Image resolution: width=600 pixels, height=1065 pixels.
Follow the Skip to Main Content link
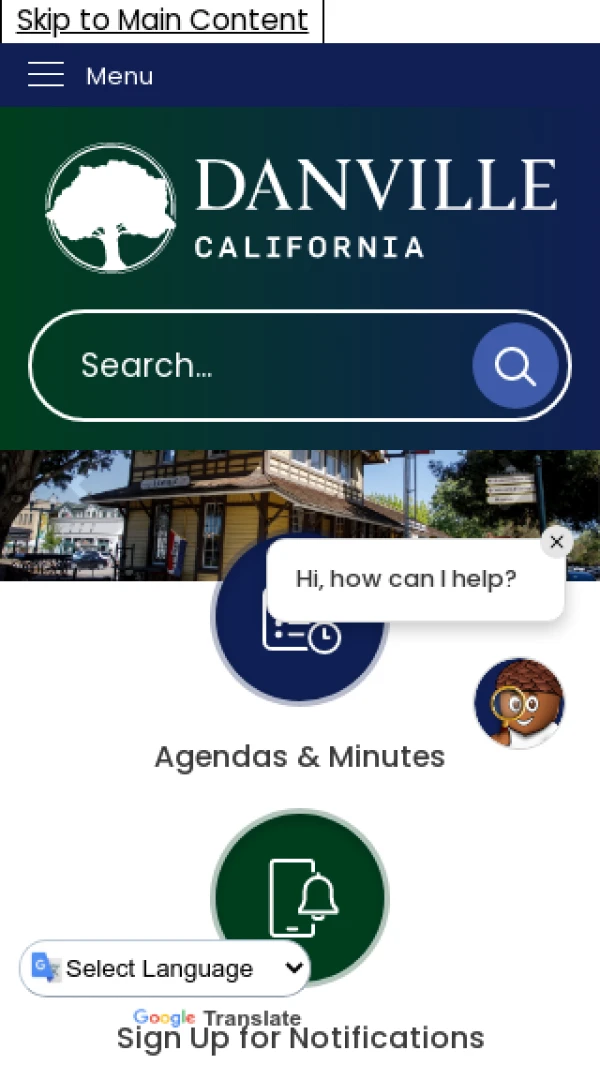[x=162, y=20]
